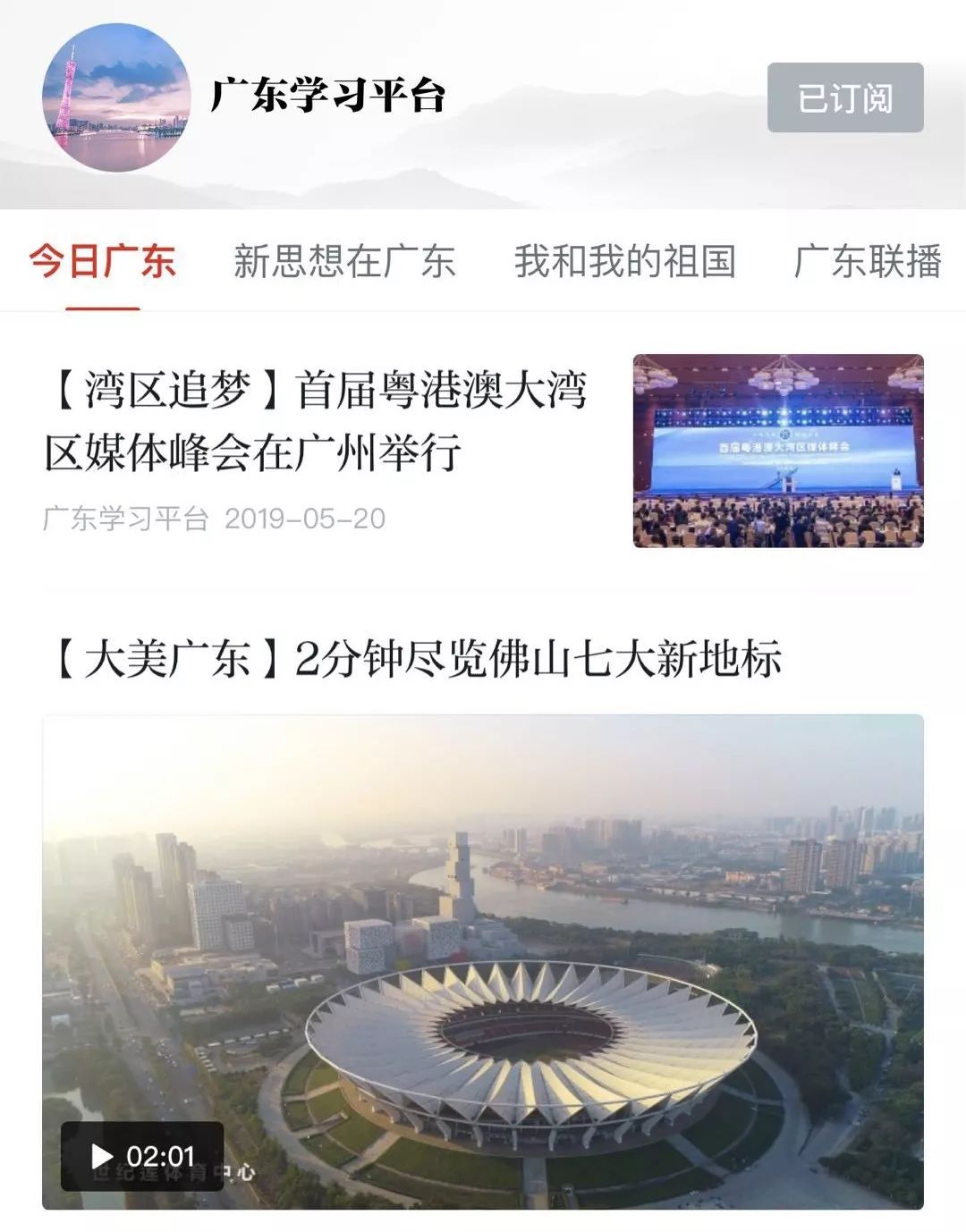Open the 广东学习平台 profile avatar

pyautogui.click(x=116, y=97)
